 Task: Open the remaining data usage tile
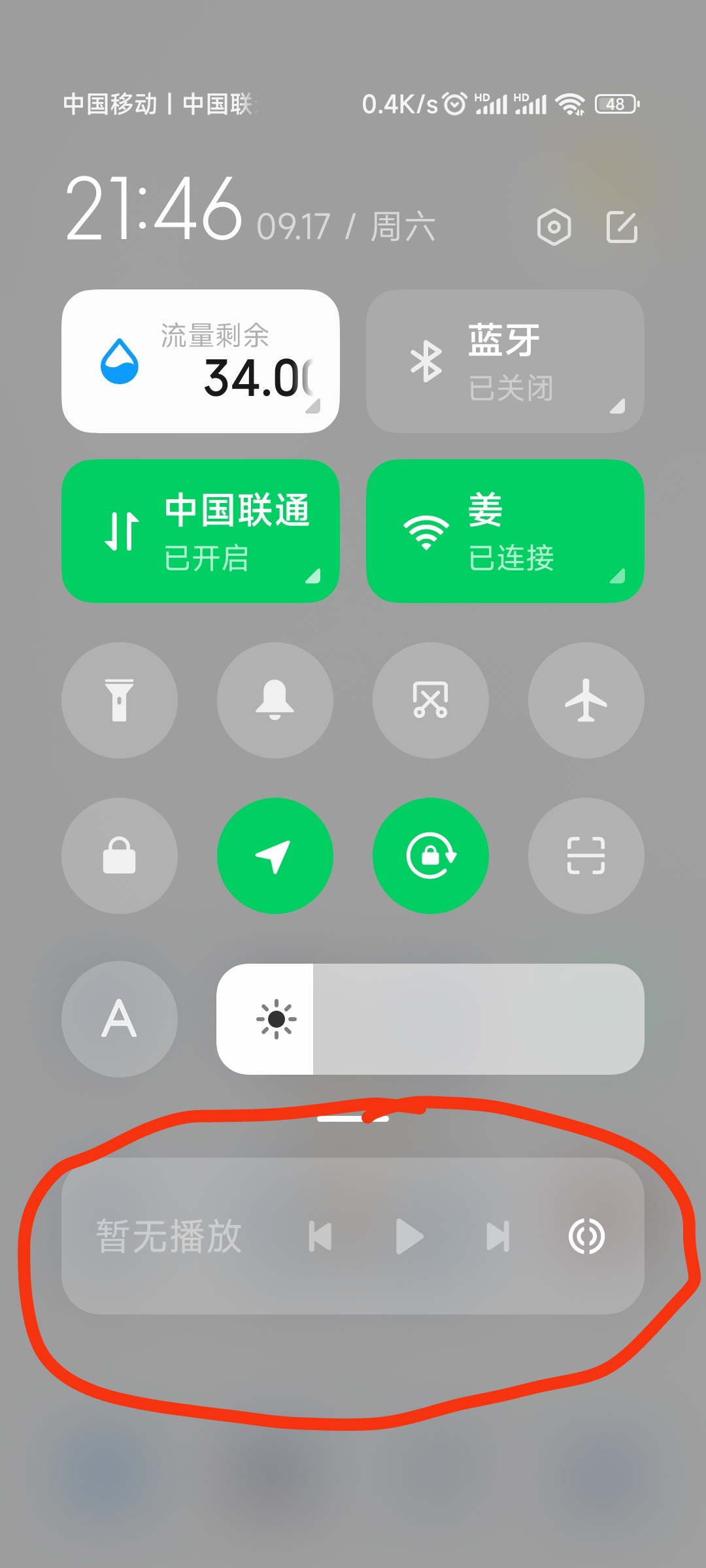200,361
